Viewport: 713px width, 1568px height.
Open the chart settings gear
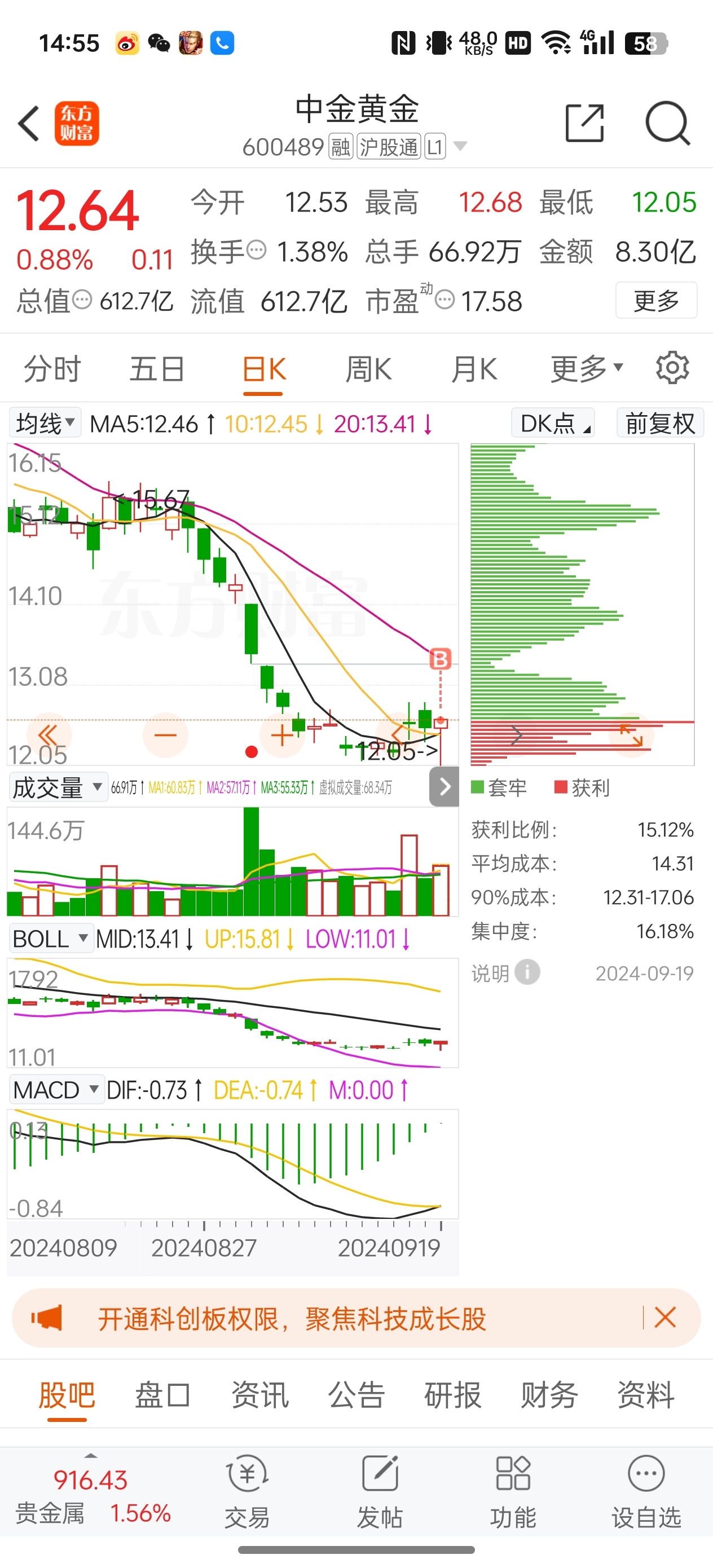(x=672, y=368)
